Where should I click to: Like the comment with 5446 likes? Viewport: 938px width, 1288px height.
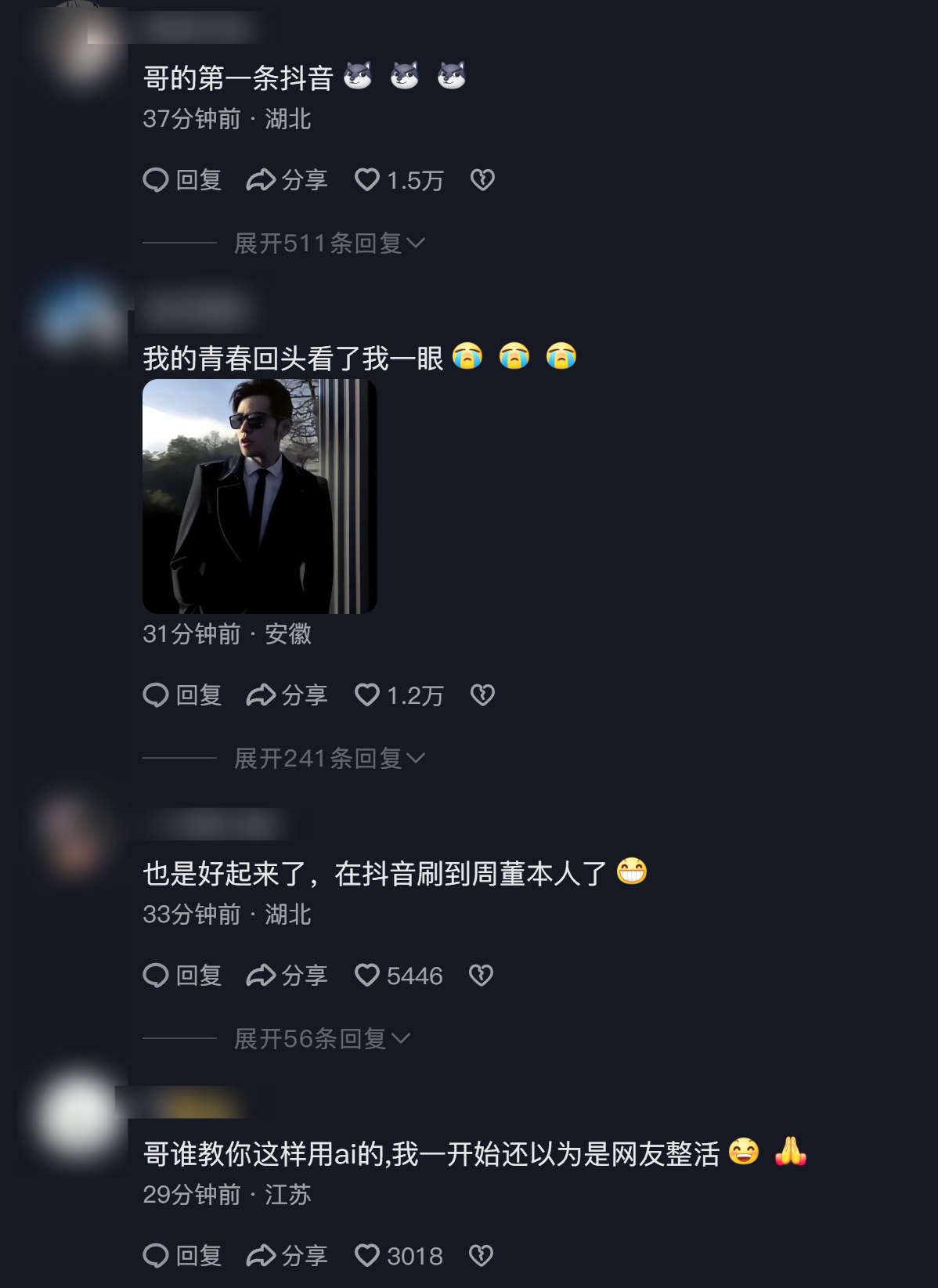pos(367,976)
